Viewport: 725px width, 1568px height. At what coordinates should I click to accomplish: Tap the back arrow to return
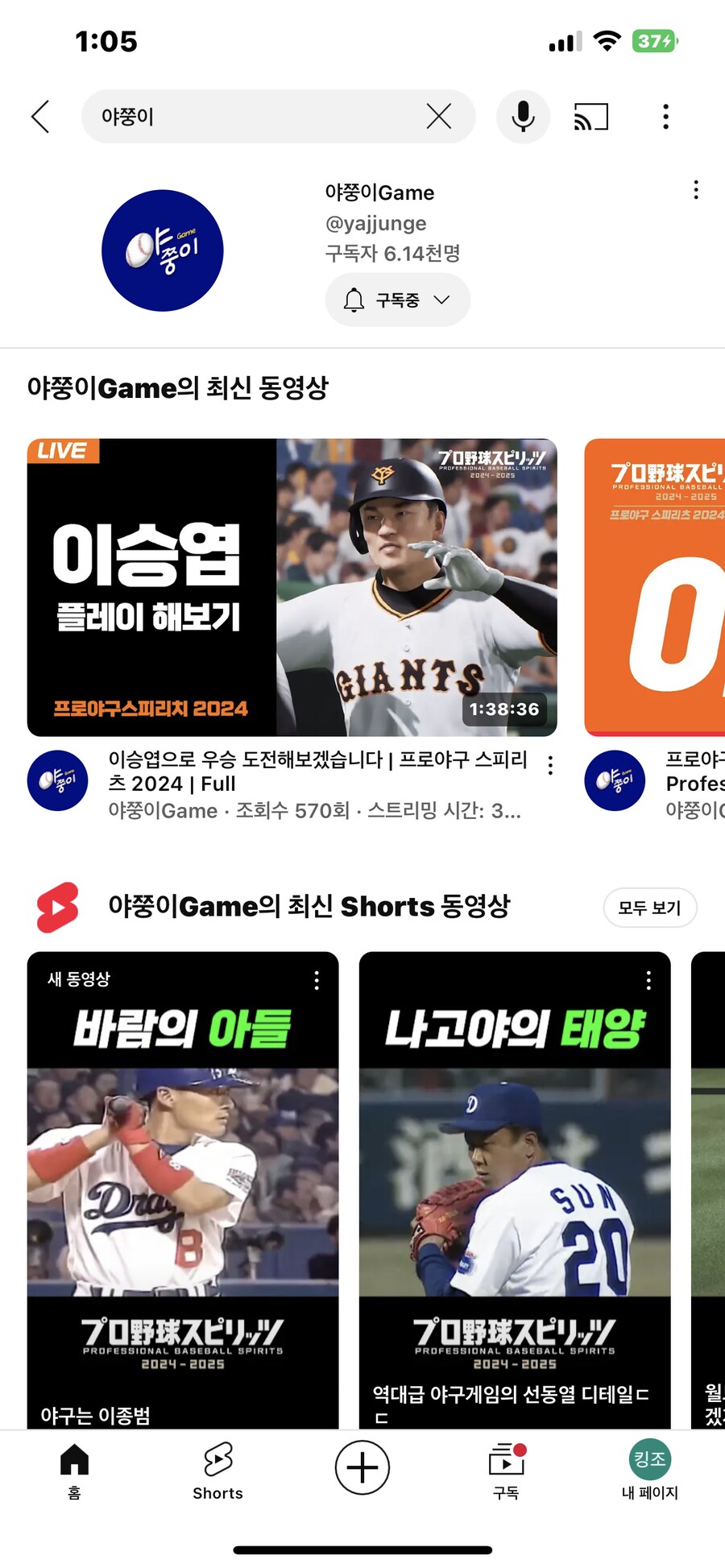pyautogui.click(x=40, y=116)
